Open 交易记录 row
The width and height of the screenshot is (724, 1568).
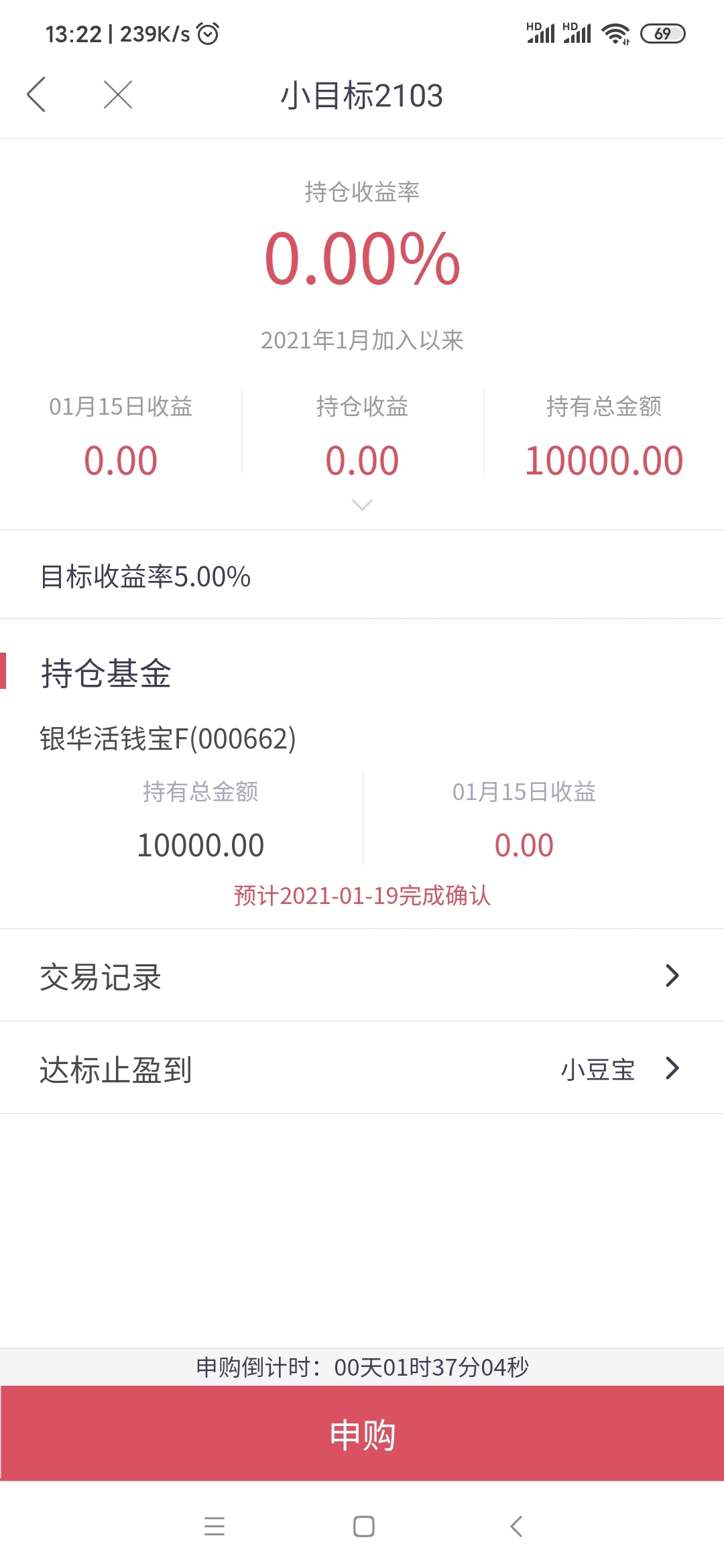point(362,976)
